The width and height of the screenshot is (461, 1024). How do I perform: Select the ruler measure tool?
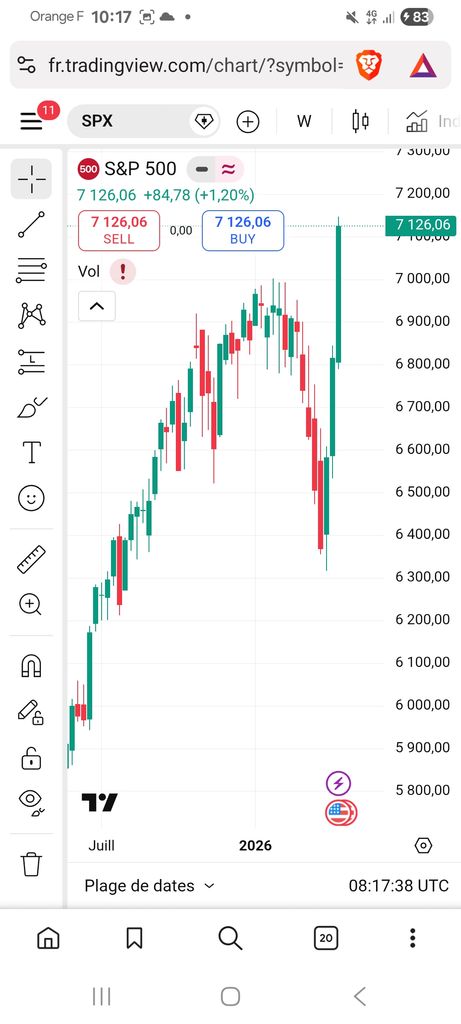[x=31, y=559]
